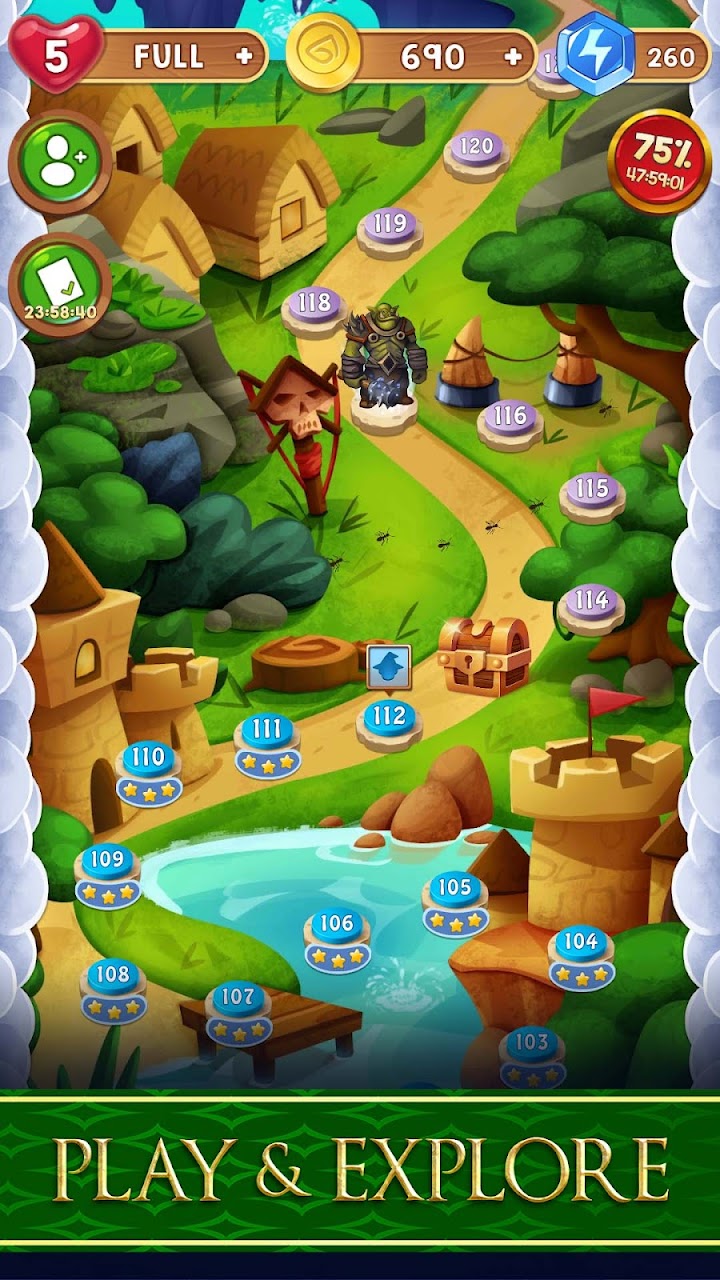Start level 112
Viewport: 720px width, 1280px height.
389,717
